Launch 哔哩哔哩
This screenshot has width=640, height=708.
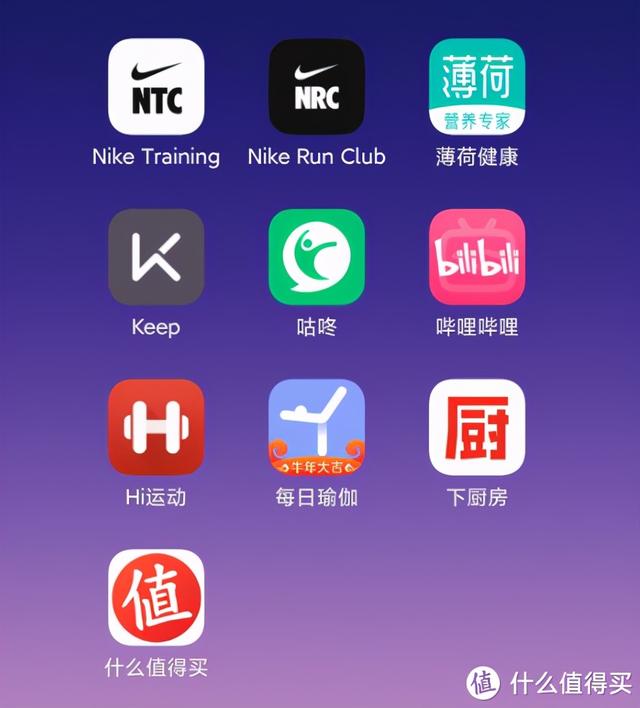coord(477,257)
